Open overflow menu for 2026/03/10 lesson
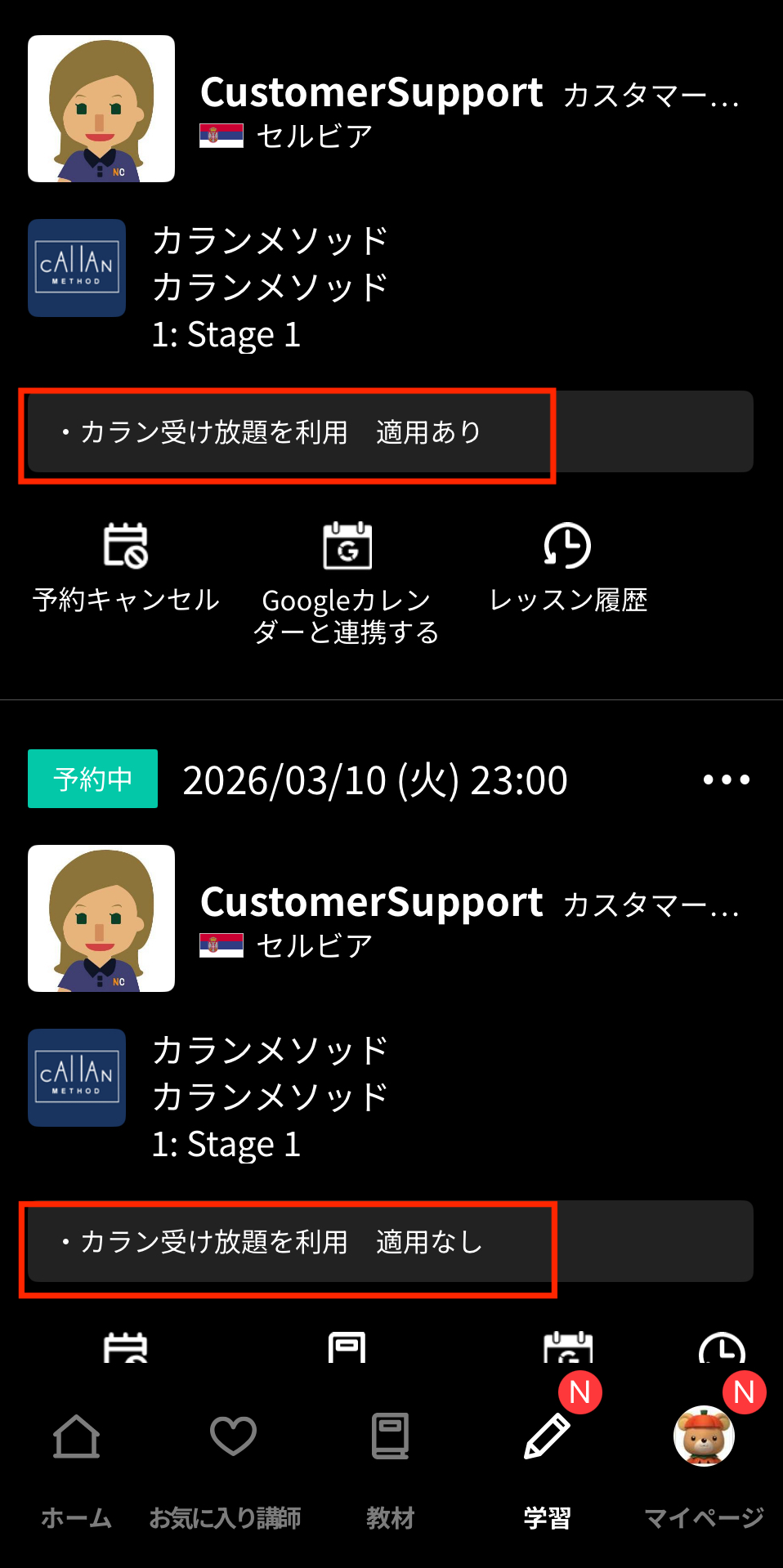Image resolution: width=783 pixels, height=1568 pixels. [726, 780]
